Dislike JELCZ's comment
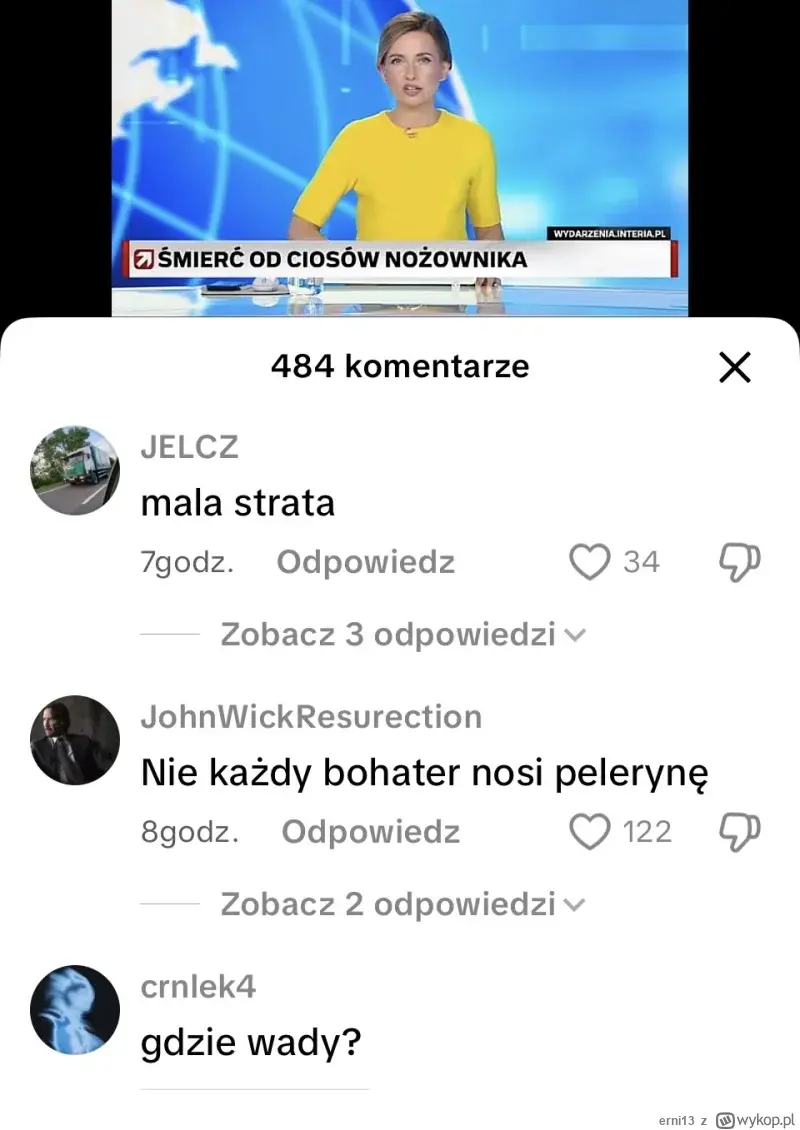This screenshot has height=1130, width=800. click(740, 563)
